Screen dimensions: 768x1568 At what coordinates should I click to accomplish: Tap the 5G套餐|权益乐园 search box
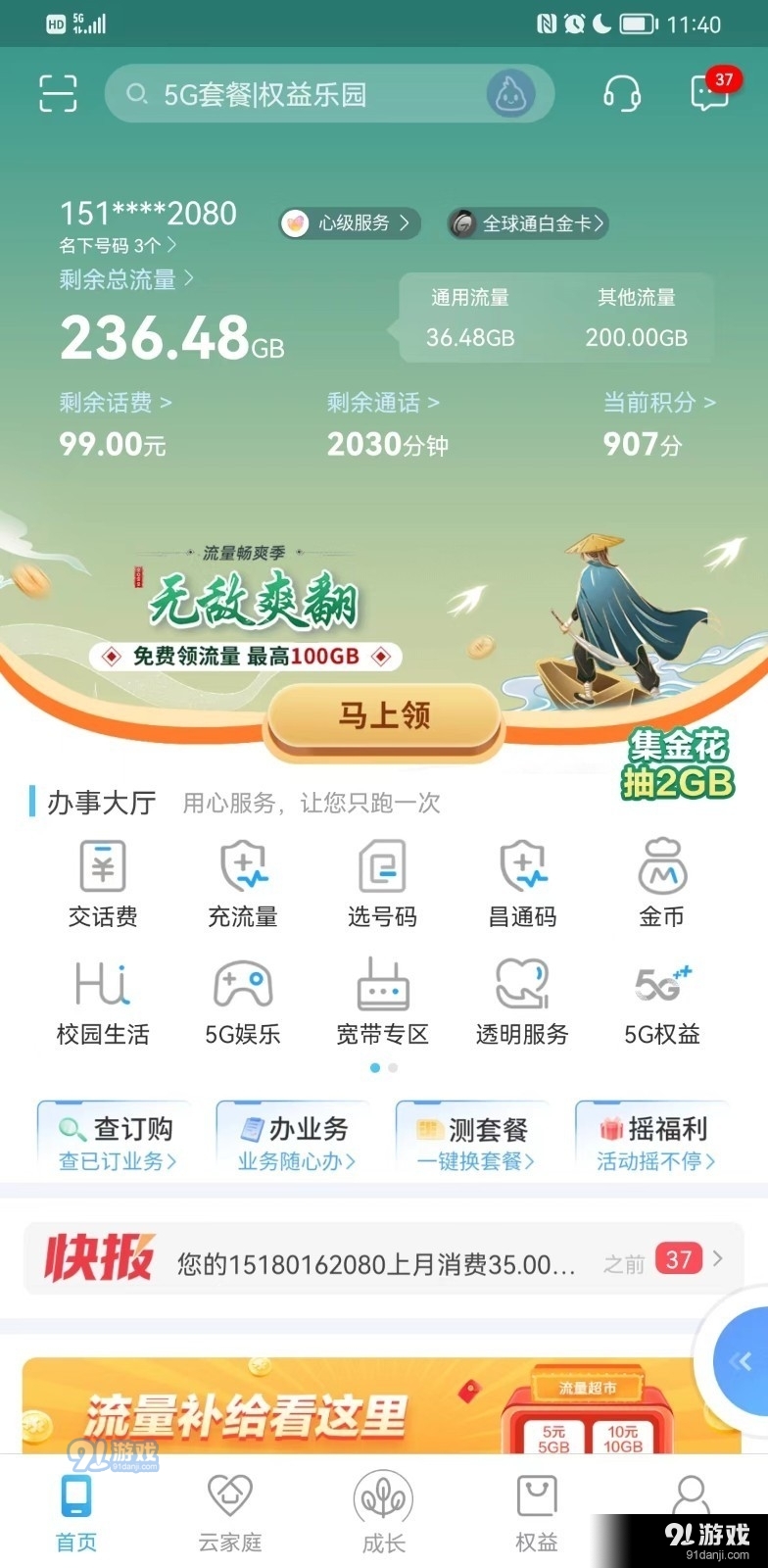[304, 94]
